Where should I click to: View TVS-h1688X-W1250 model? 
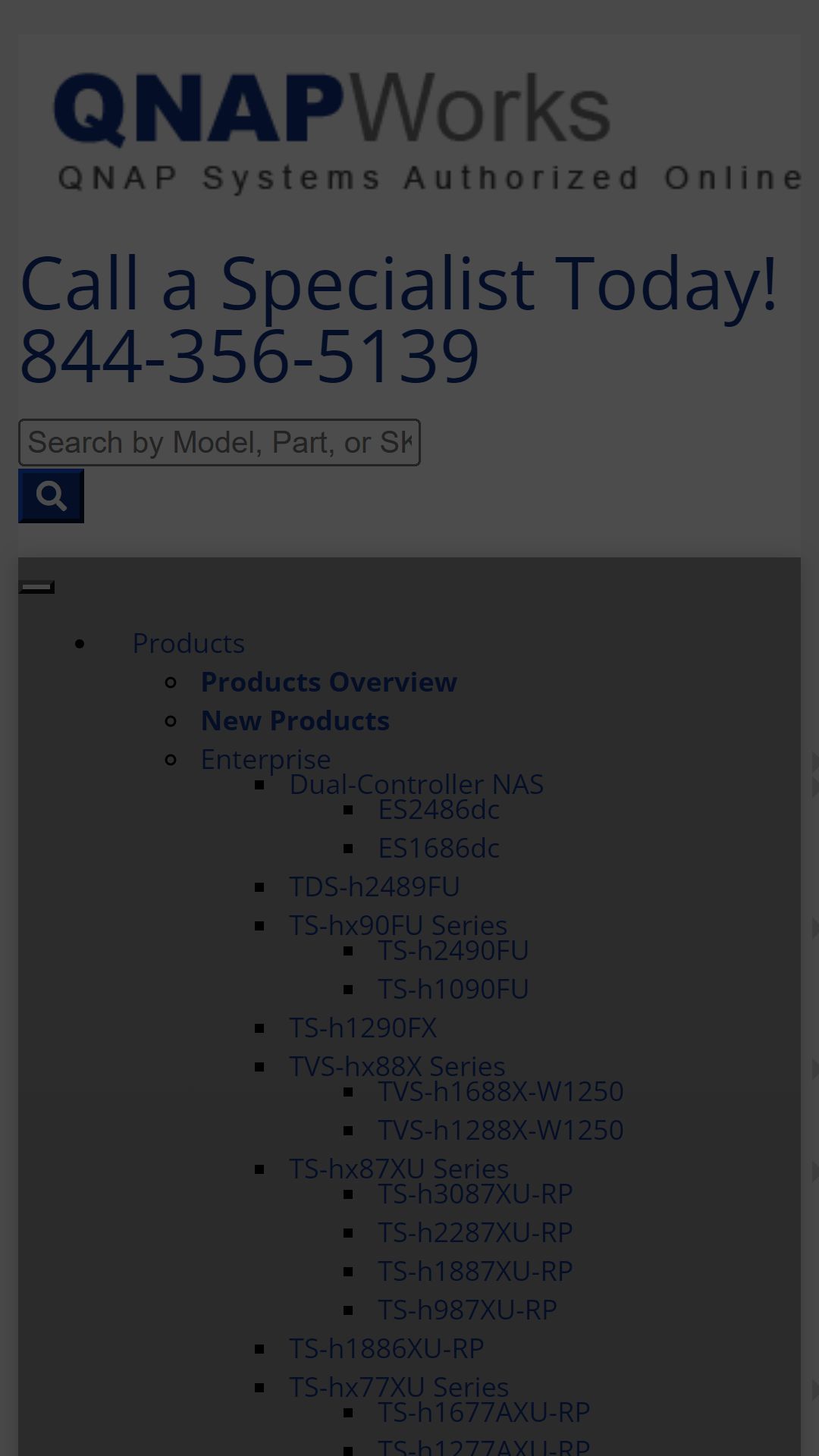501,1091
